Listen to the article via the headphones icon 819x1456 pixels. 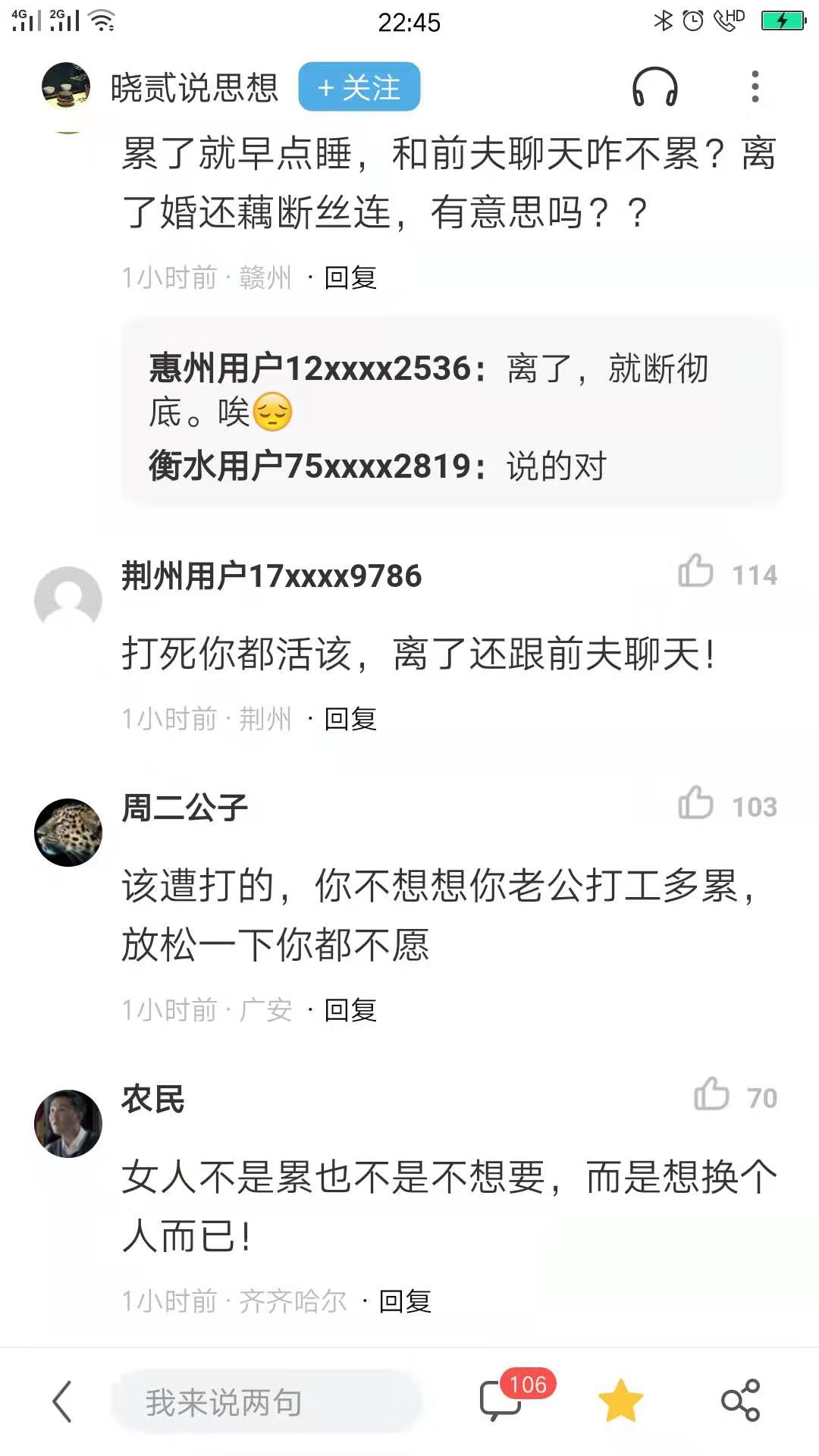click(x=654, y=87)
